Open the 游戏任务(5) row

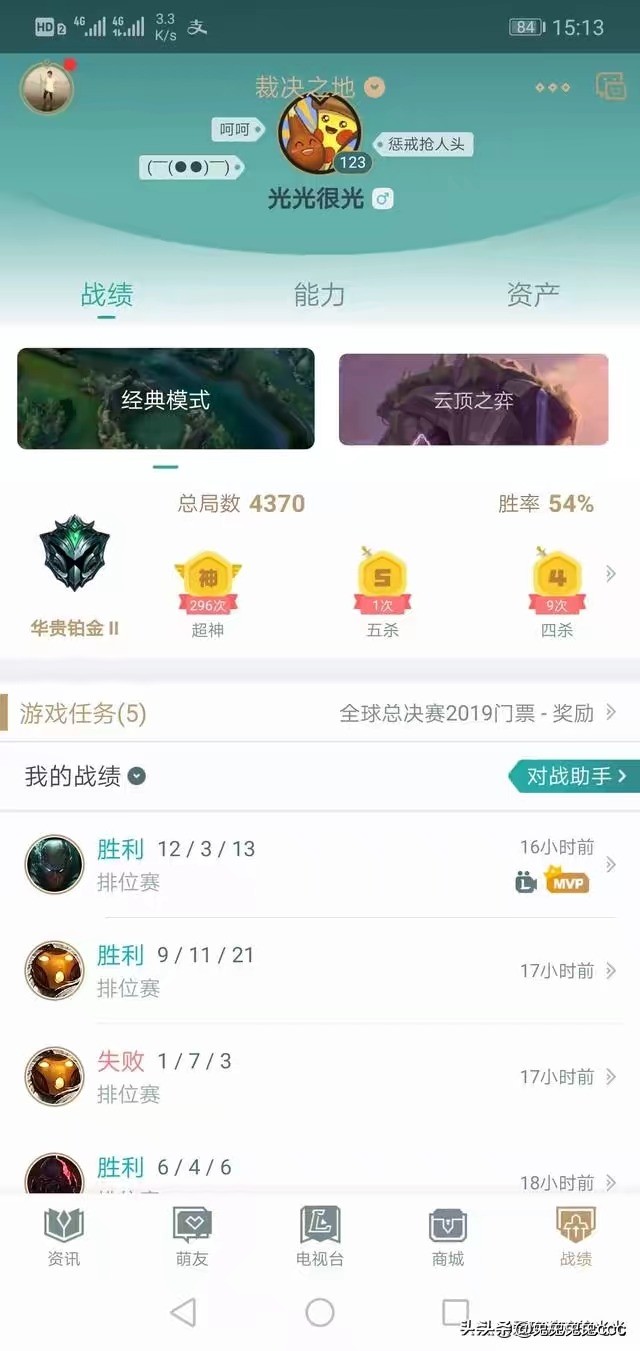tap(320, 713)
